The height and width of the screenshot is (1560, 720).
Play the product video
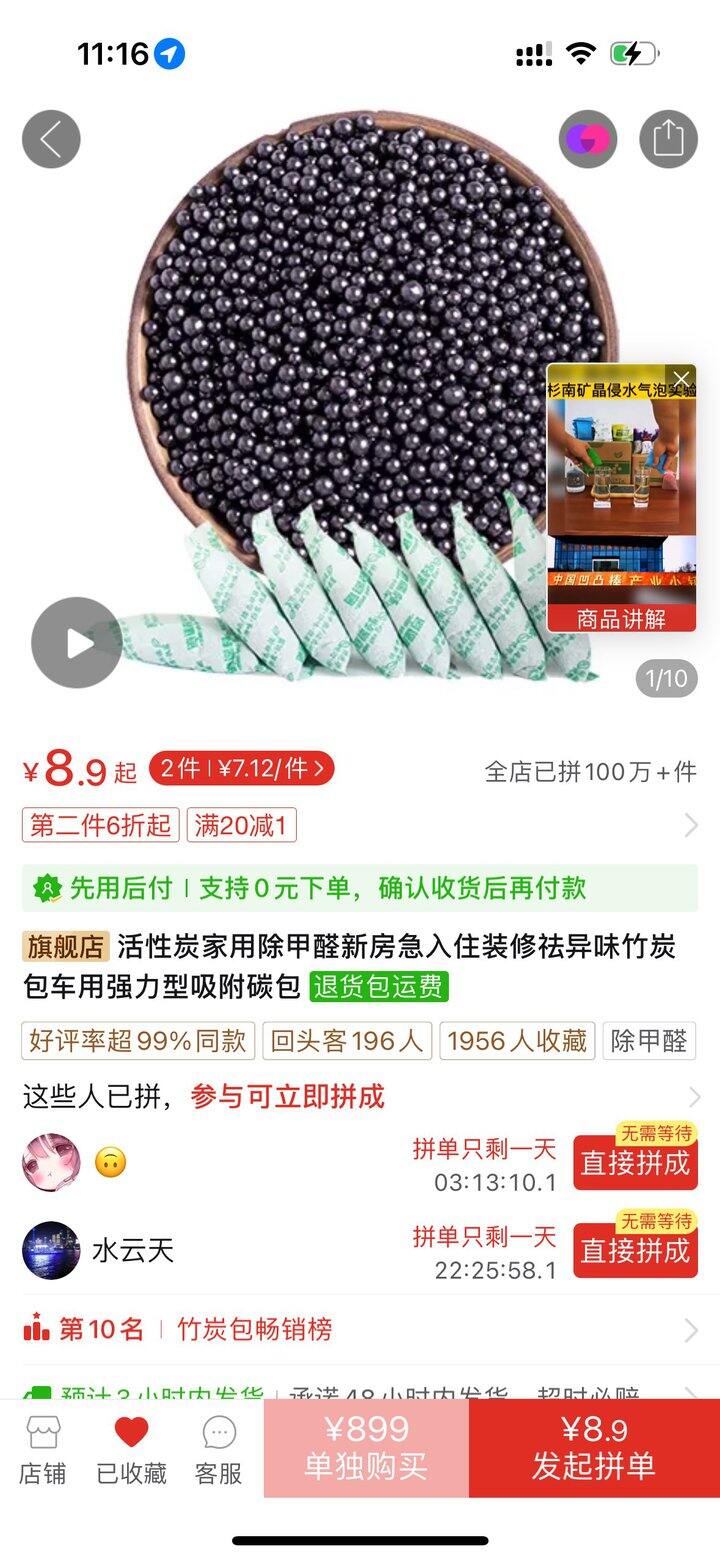pyautogui.click(x=77, y=643)
